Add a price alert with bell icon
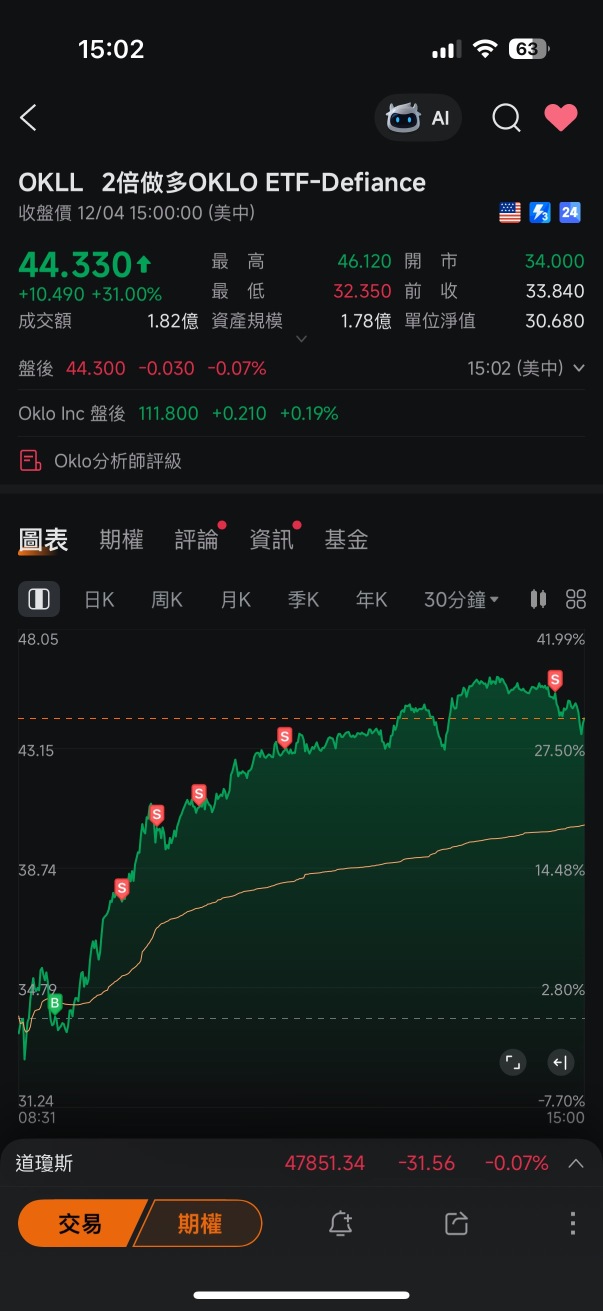This screenshot has width=603, height=1311. [x=341, y=1223]
